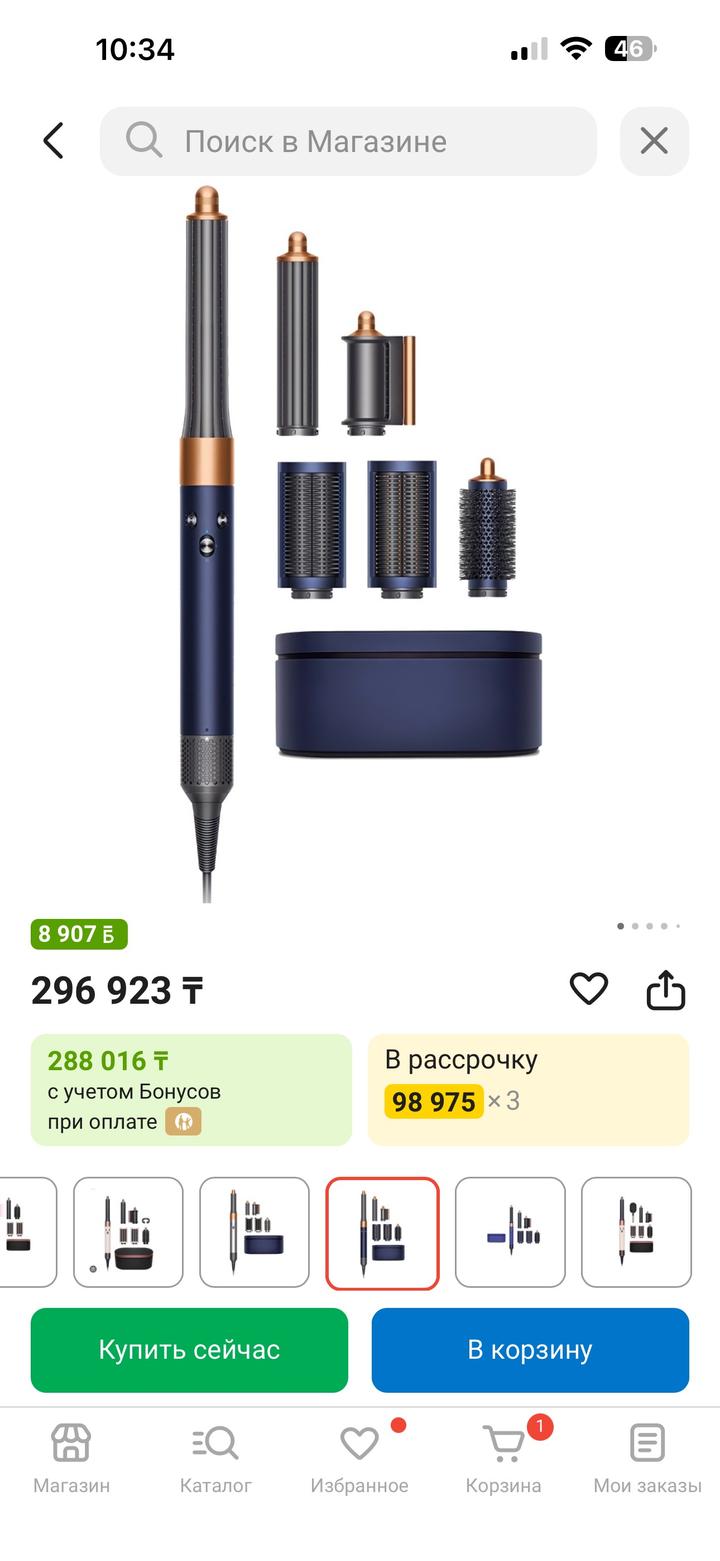Close the product page with X
The height and width of the screenshot is (1561, 720).
tap(654, 141)
